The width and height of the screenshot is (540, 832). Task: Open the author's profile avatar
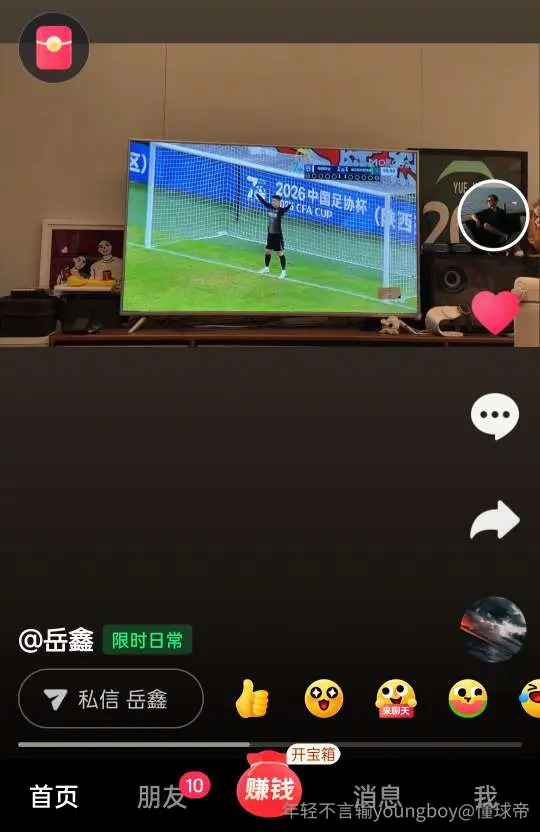[x=493, y=215]
